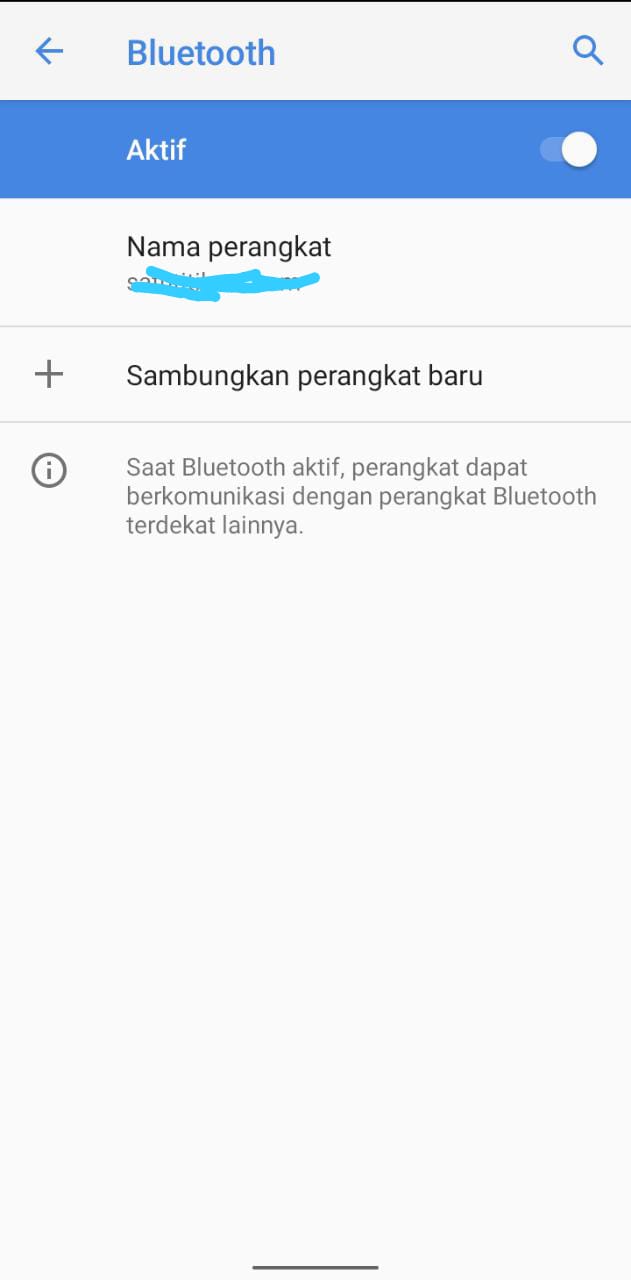Tap Sambungkan perangkat baru
Viewport: 631px width, 1280px height.
tap(315, 375)
